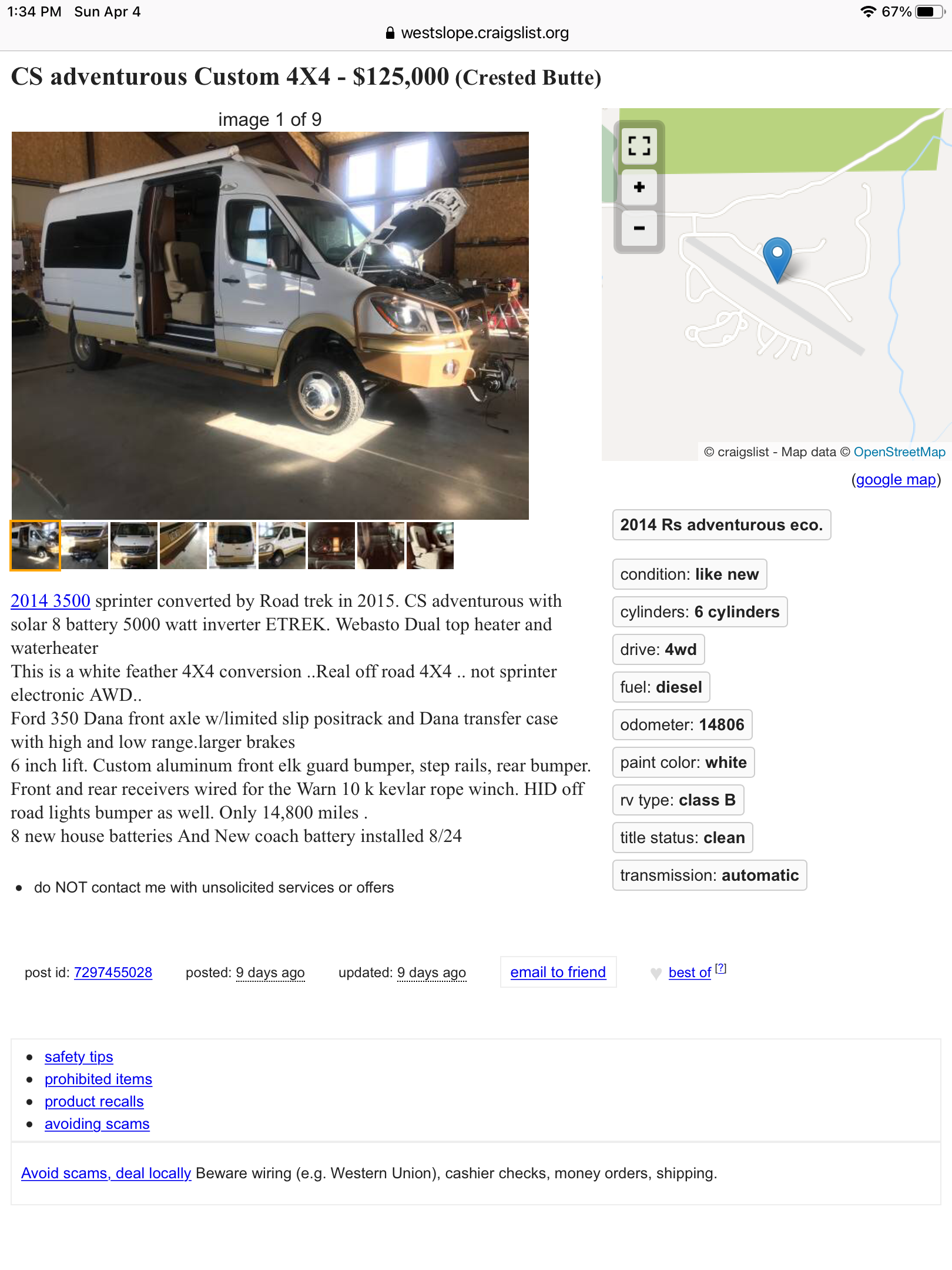
Task: Select the second photo thumbnail
Action: (85, 546)
